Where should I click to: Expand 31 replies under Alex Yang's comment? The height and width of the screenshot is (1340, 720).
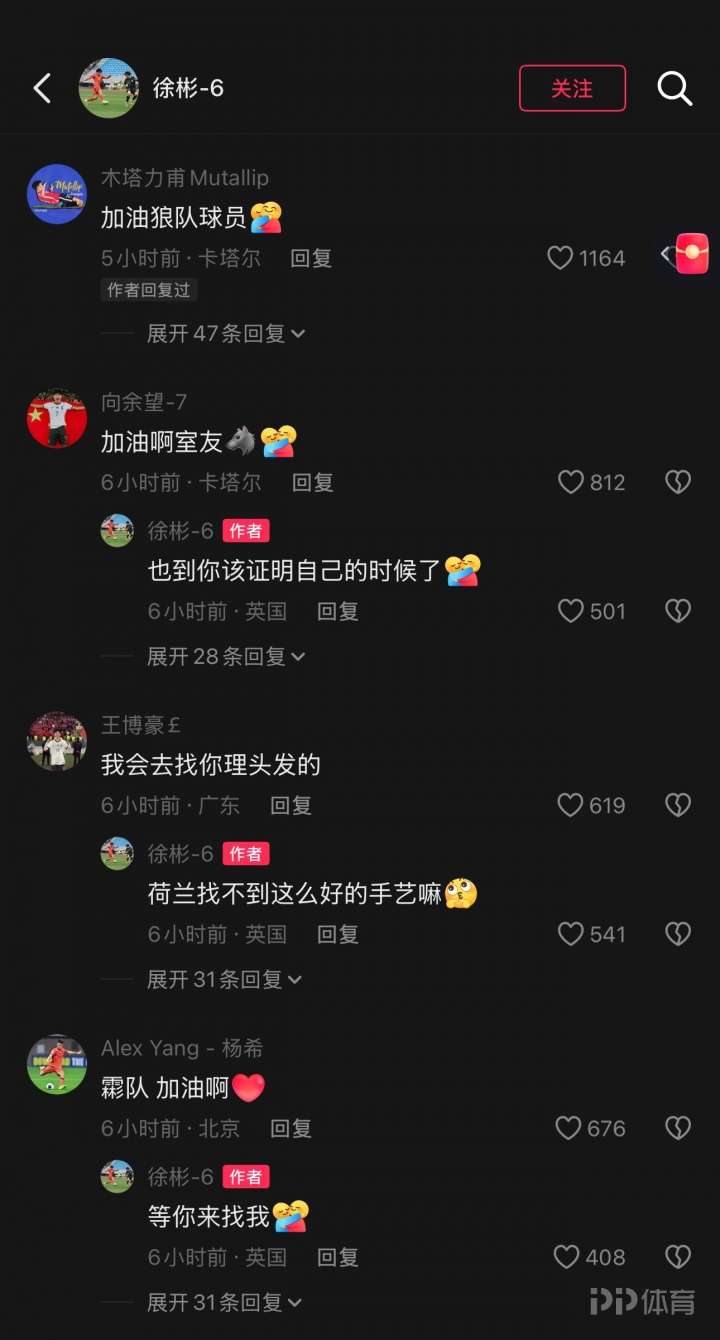tap(226, 1303)
